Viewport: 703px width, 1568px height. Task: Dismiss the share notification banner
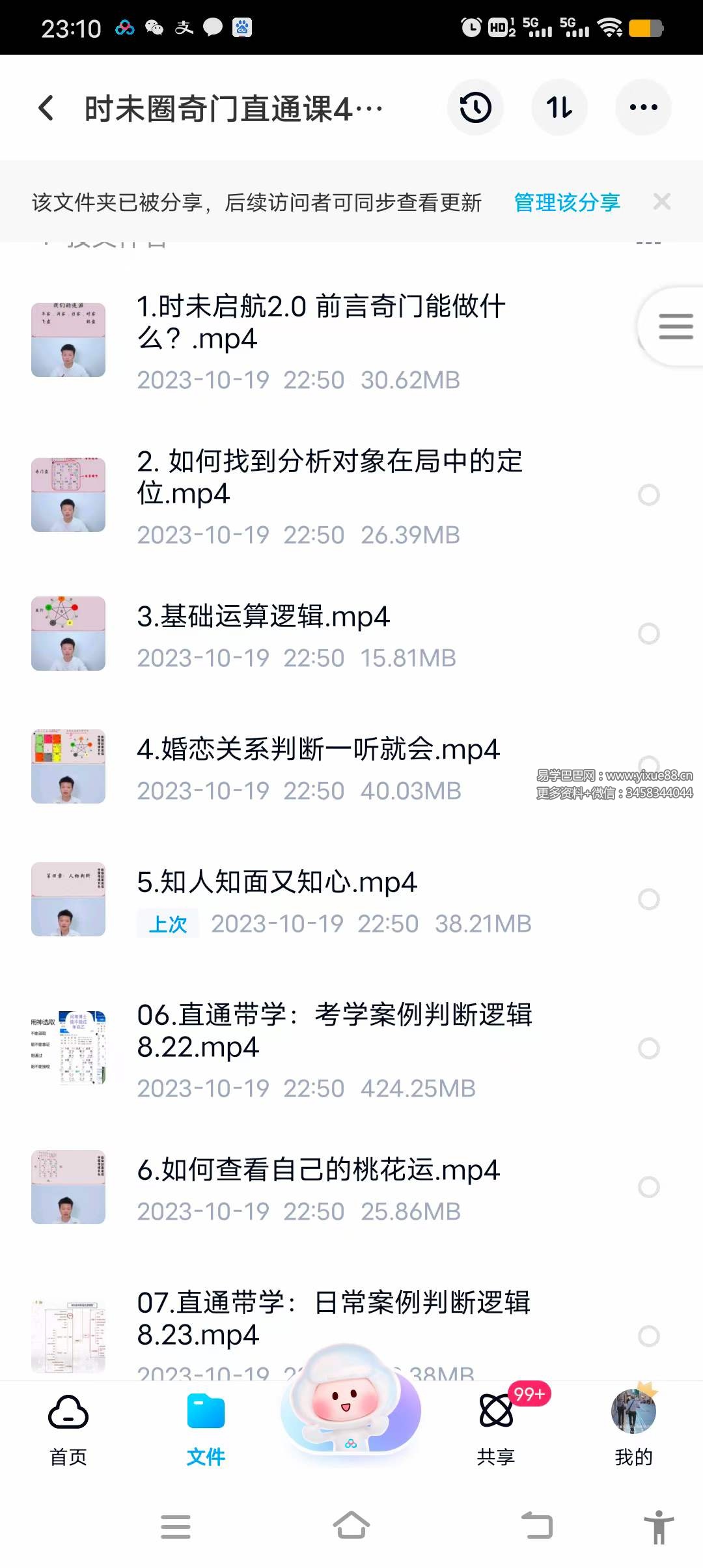tap(662, 202)
